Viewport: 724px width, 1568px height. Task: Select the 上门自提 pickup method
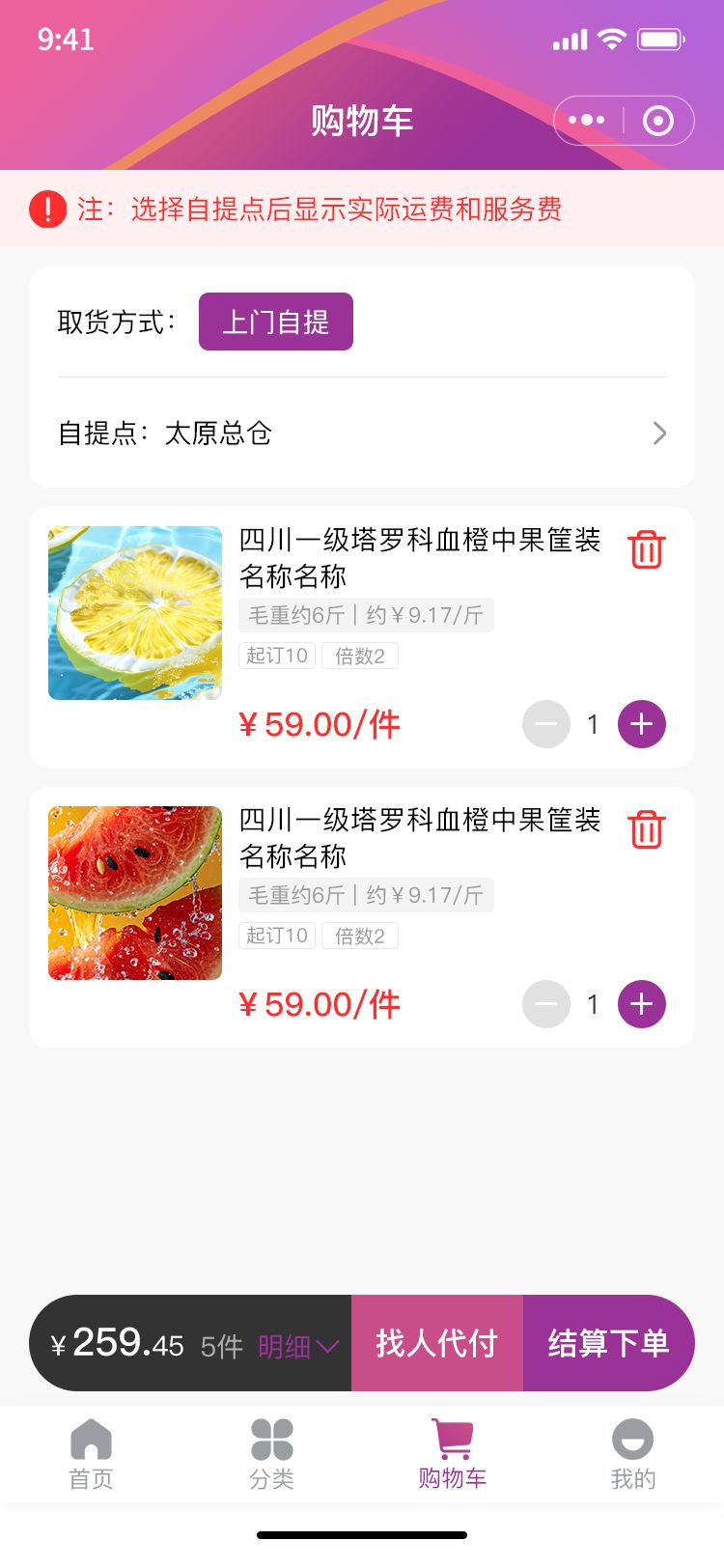tap(275, 322)
